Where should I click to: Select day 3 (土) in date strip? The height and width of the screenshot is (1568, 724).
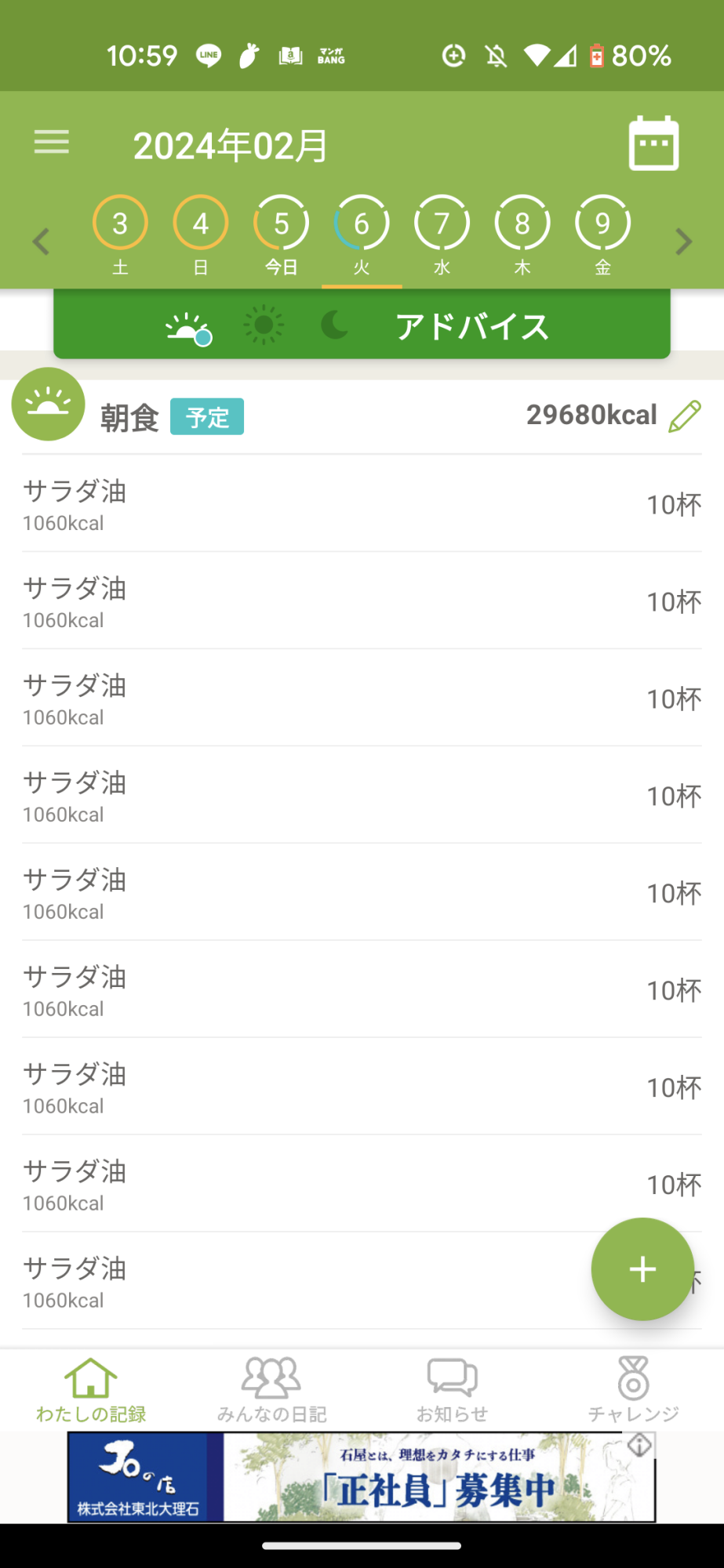tap(120, 235)
